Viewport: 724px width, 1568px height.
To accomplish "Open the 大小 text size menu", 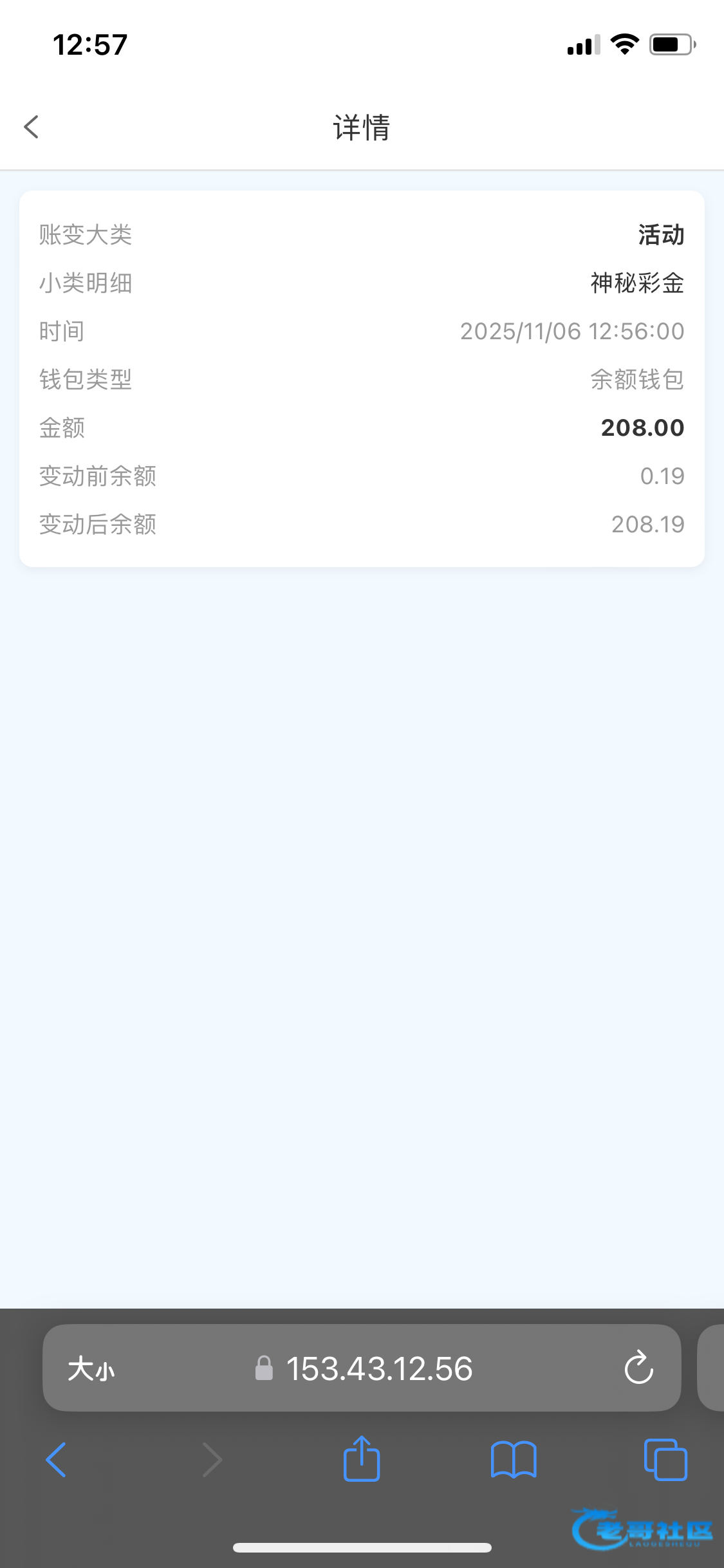I will (91, 1368).
